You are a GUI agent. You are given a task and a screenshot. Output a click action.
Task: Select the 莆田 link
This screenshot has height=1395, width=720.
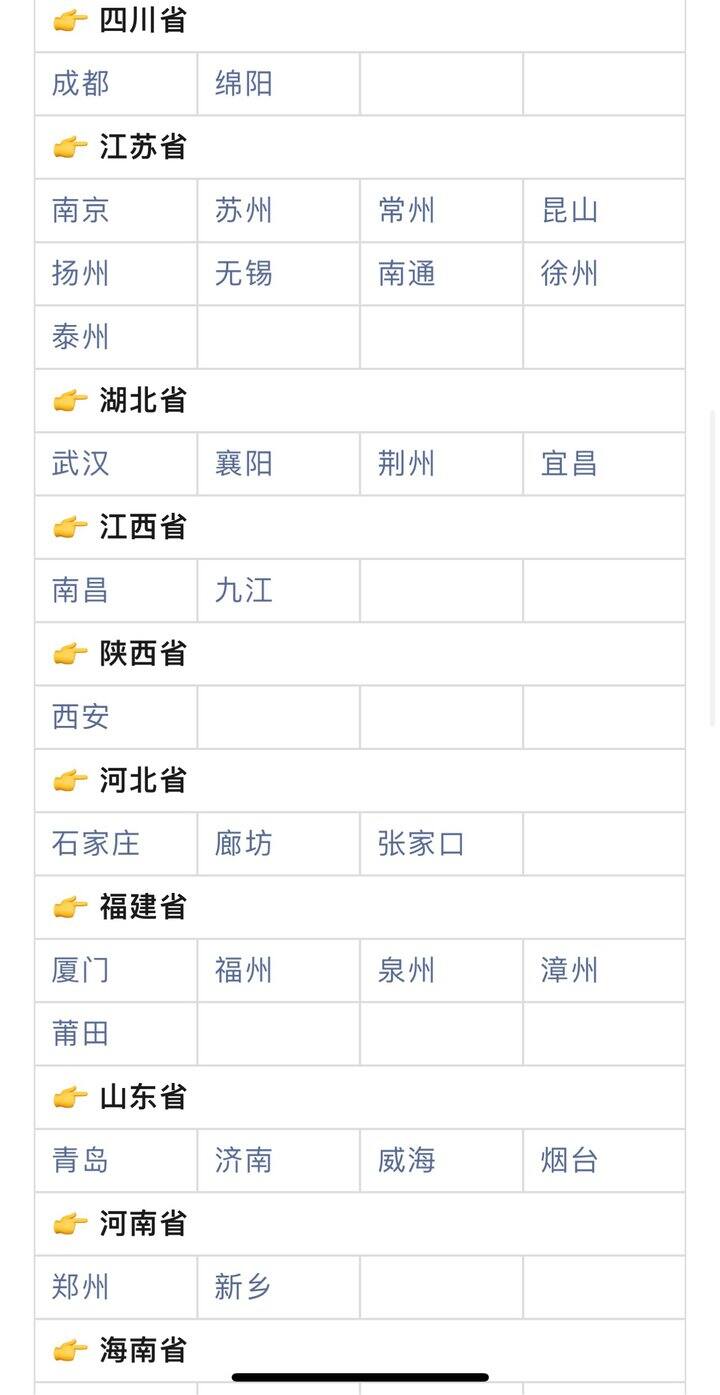tap(81, 1034)
